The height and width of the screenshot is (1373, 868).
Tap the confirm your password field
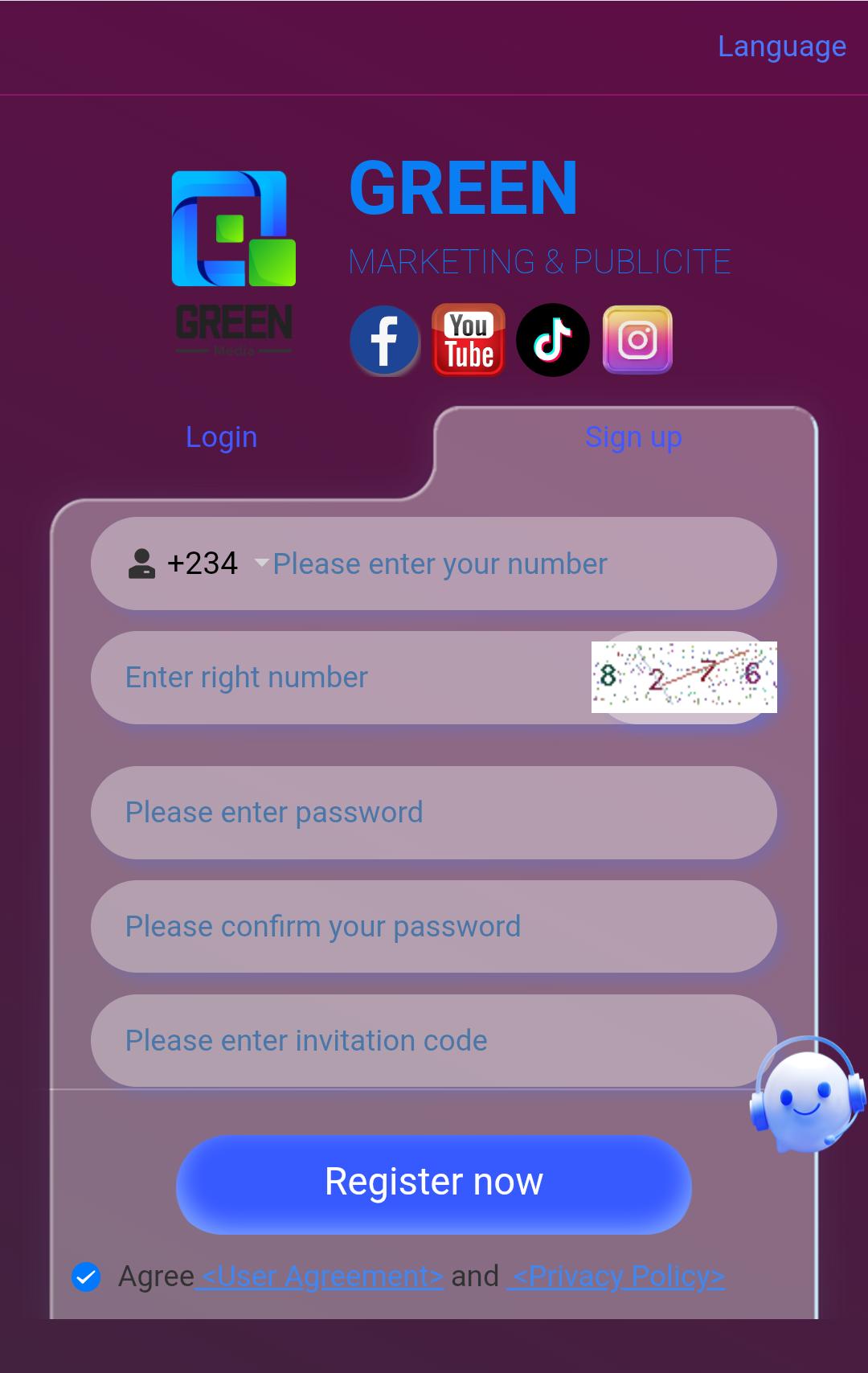click(x=434, y=927)
